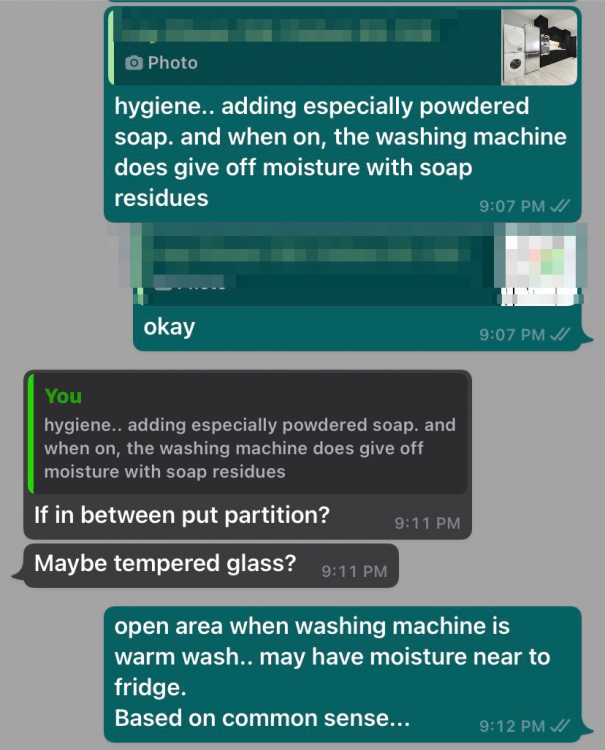Jump to the quoted message above "okay"

[x=355, y=264]
